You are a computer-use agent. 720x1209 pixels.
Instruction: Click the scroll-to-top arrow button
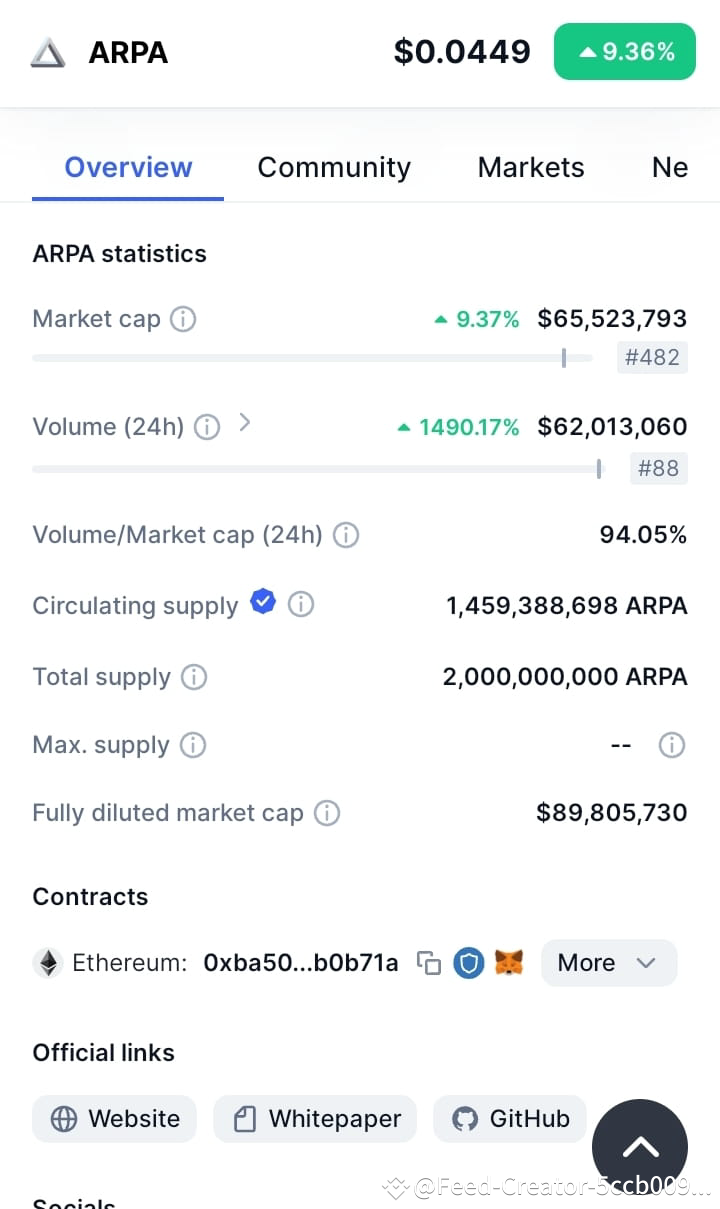pos(640,1146)
